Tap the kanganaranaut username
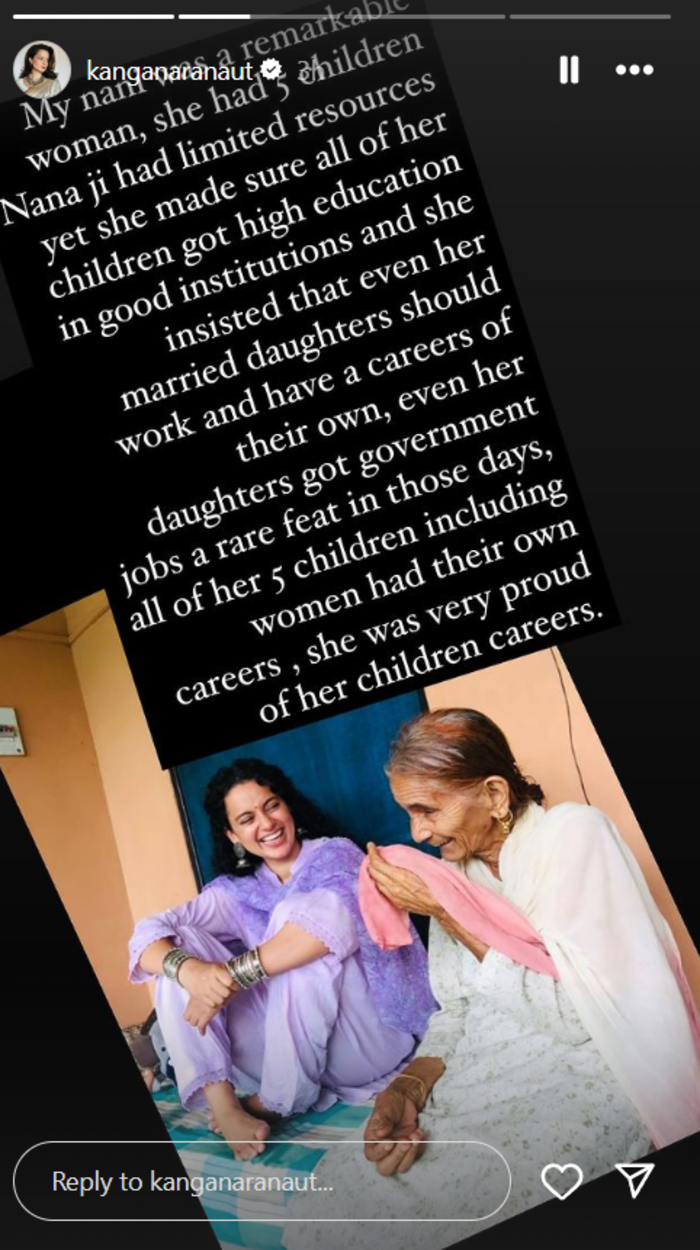This screenshot has width=700, height=1250. point(169,71)
